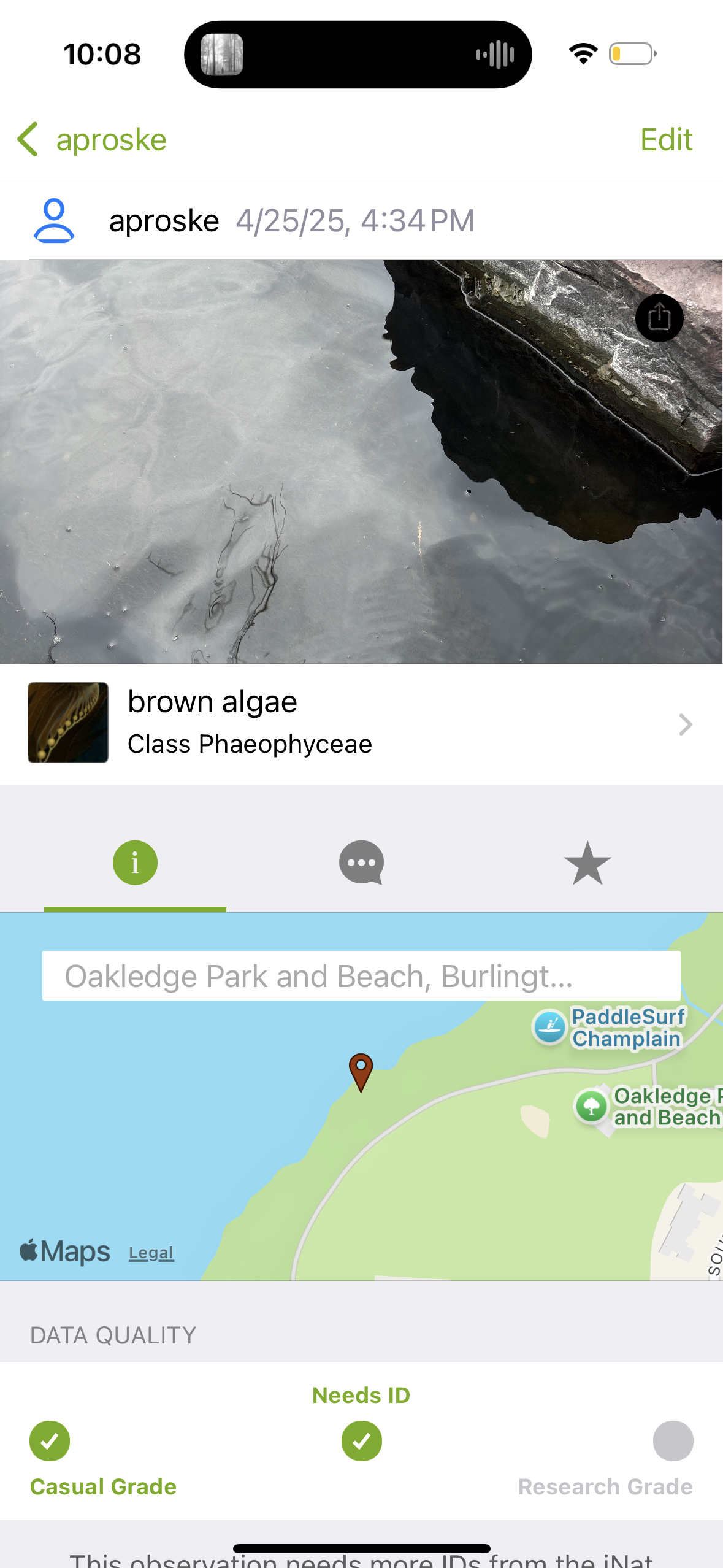This screenshot has width=723, height=1568.
Task: Open aproske's user profile
Action: click(x=54, y=221)
